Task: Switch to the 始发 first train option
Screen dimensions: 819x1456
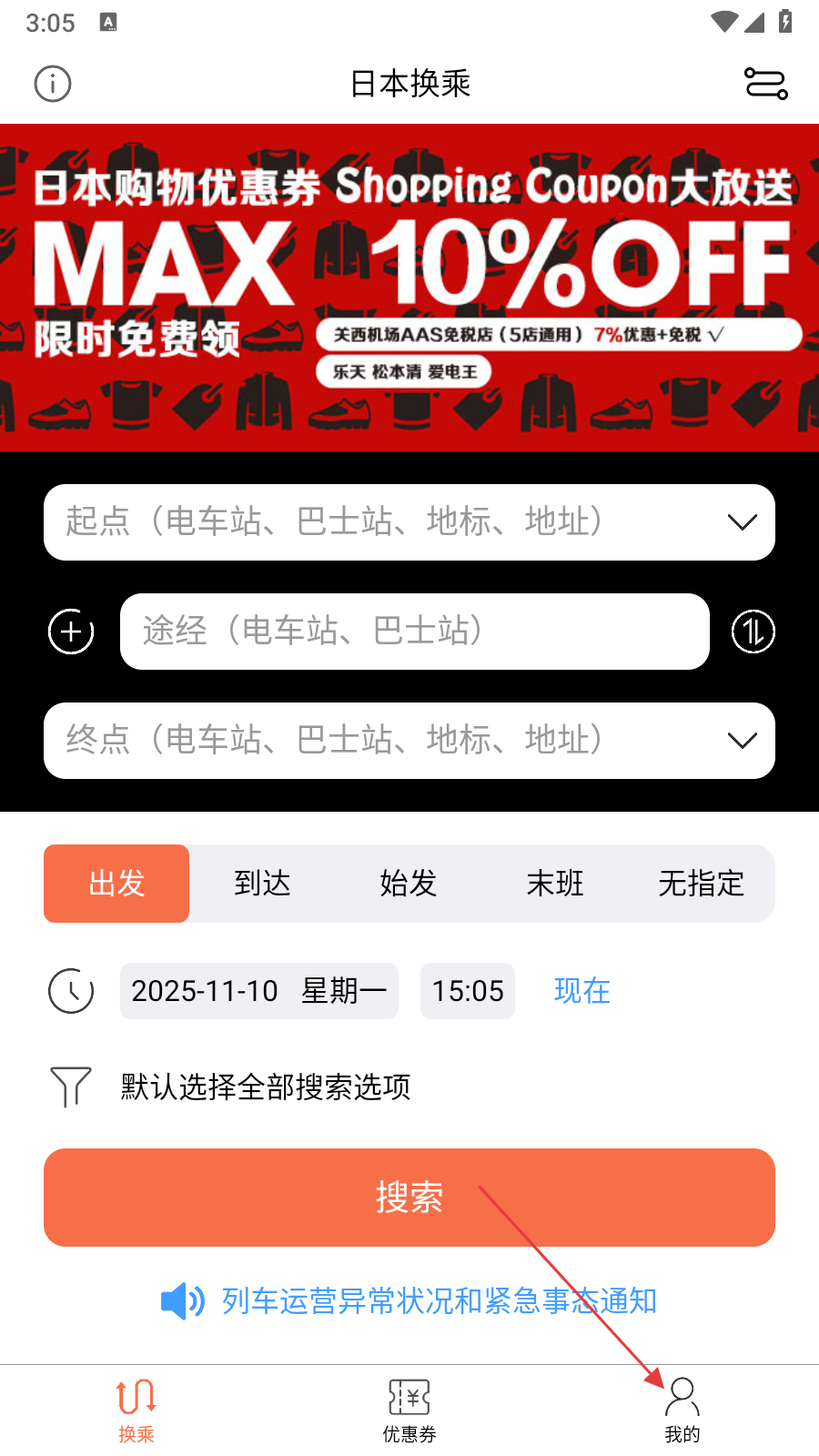Action: coord(409,884)
